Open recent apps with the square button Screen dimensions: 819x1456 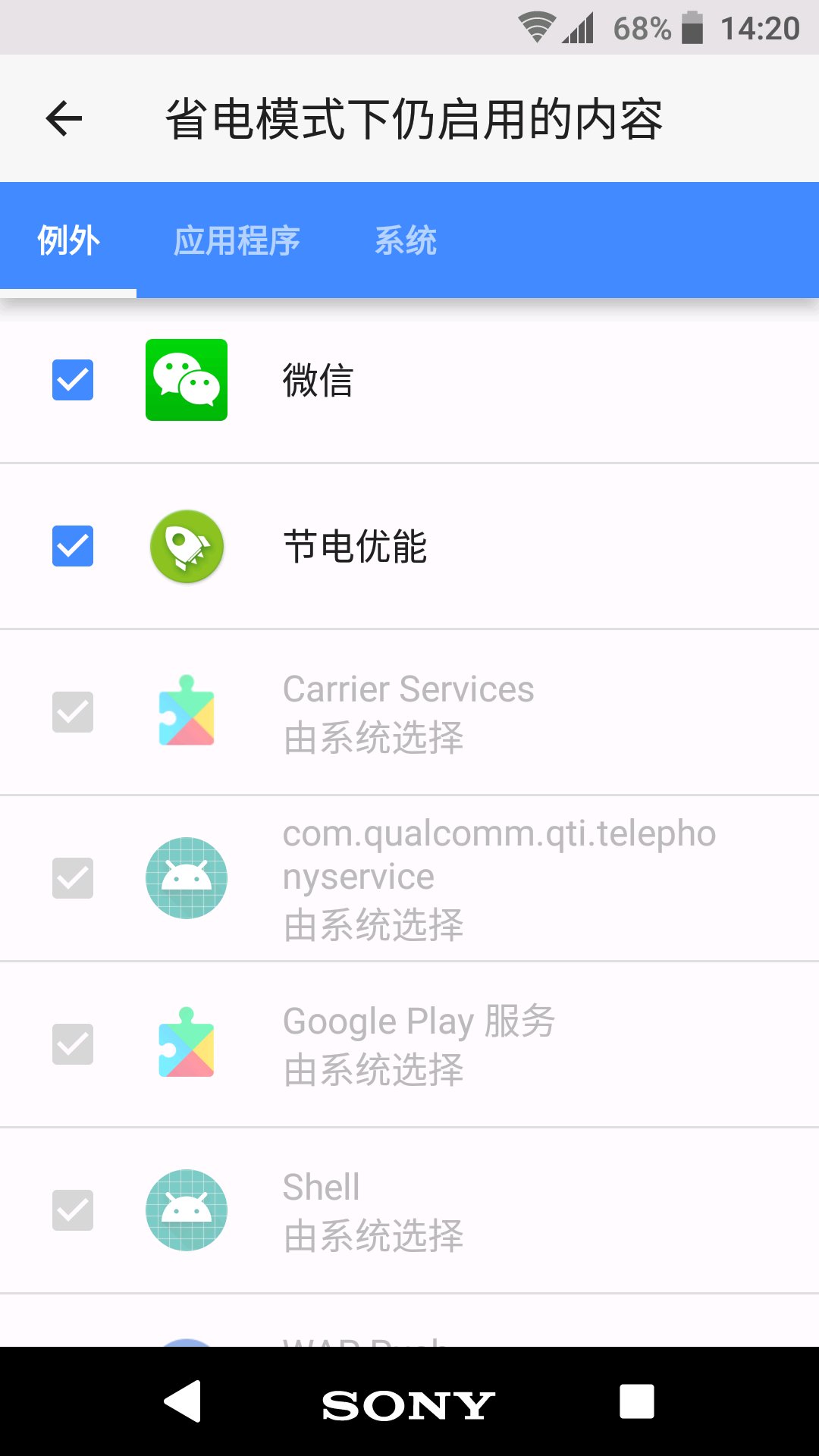tap(637, 1401)
